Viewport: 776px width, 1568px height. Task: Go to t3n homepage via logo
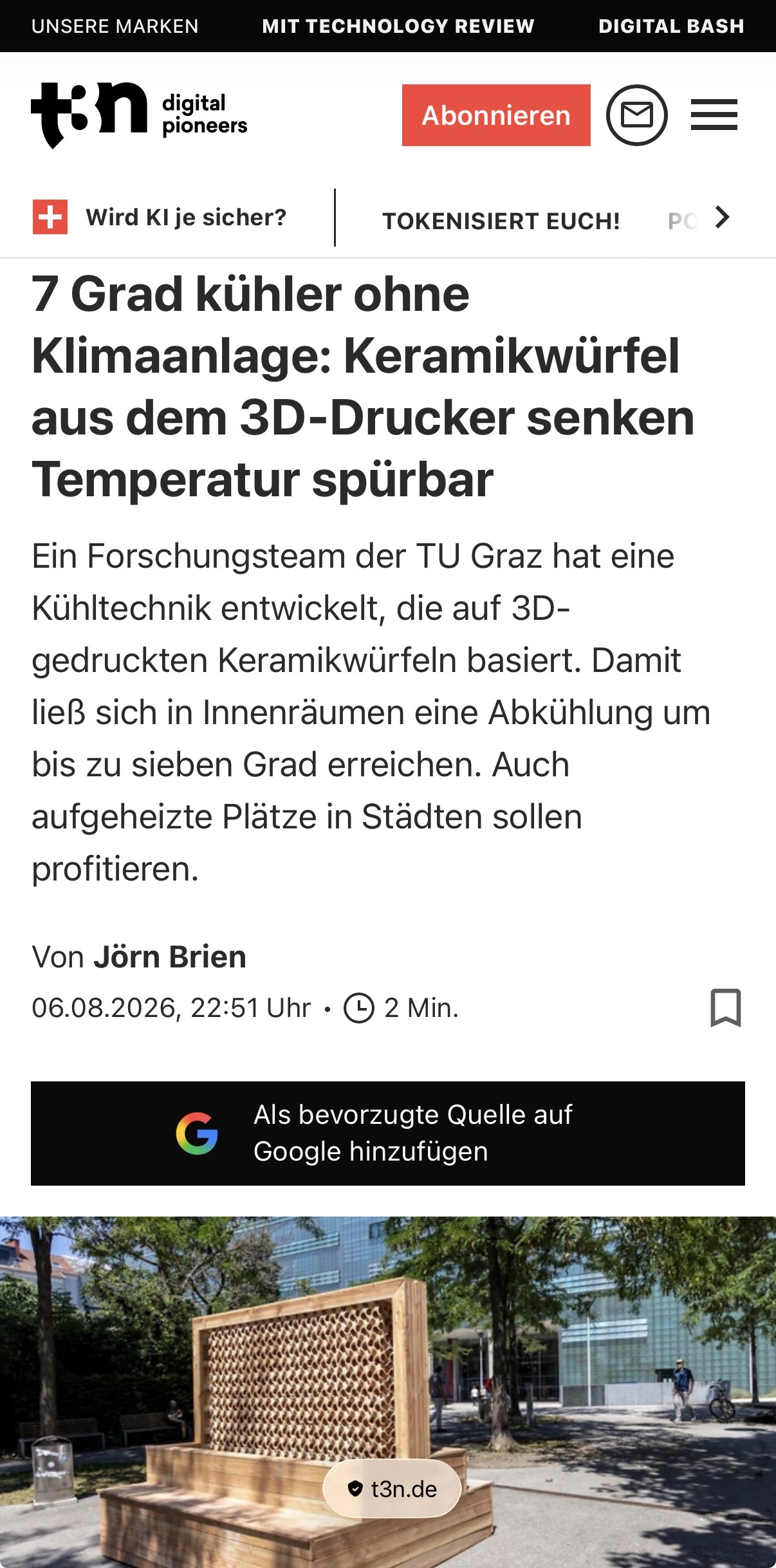139,115
